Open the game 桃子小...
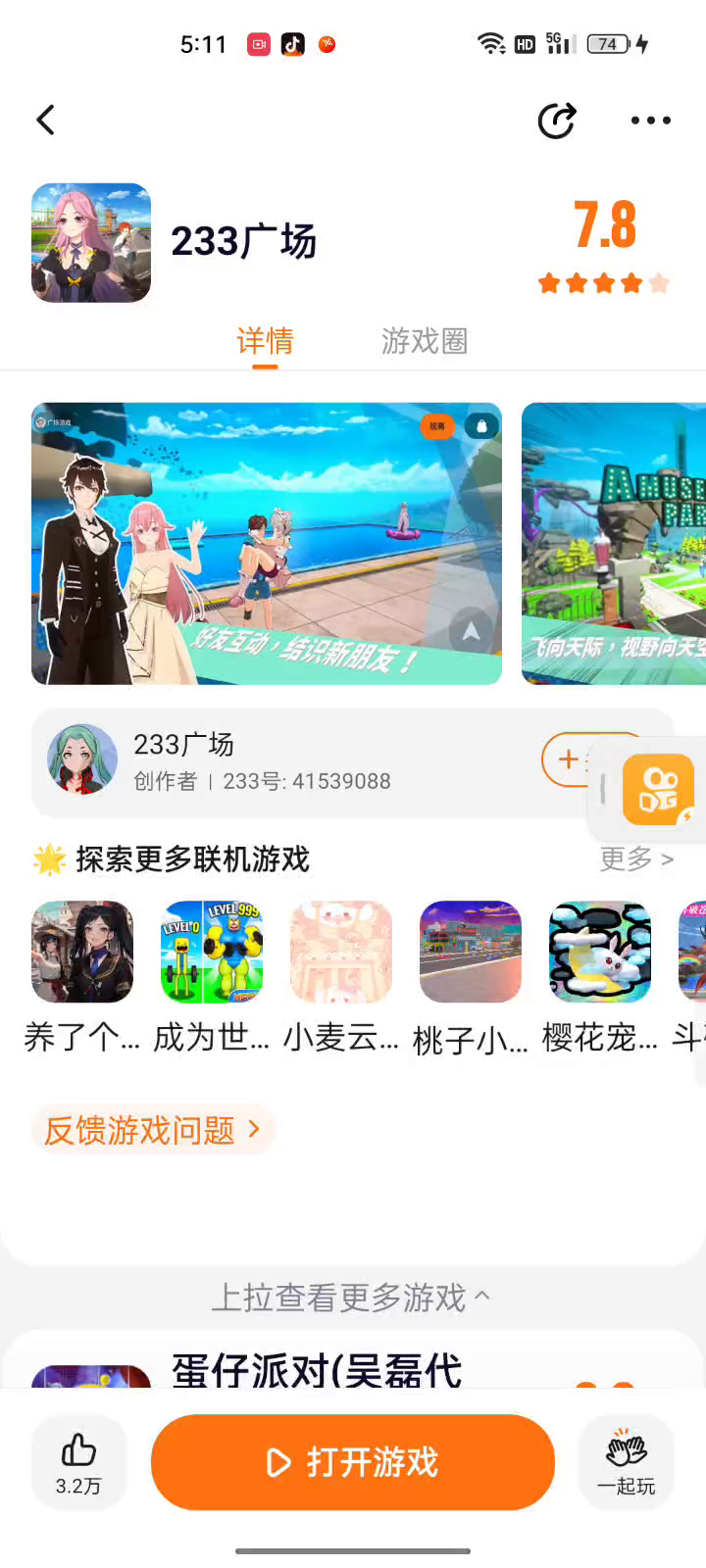Viewport: 706px width, 1568px height. [471, 977]
